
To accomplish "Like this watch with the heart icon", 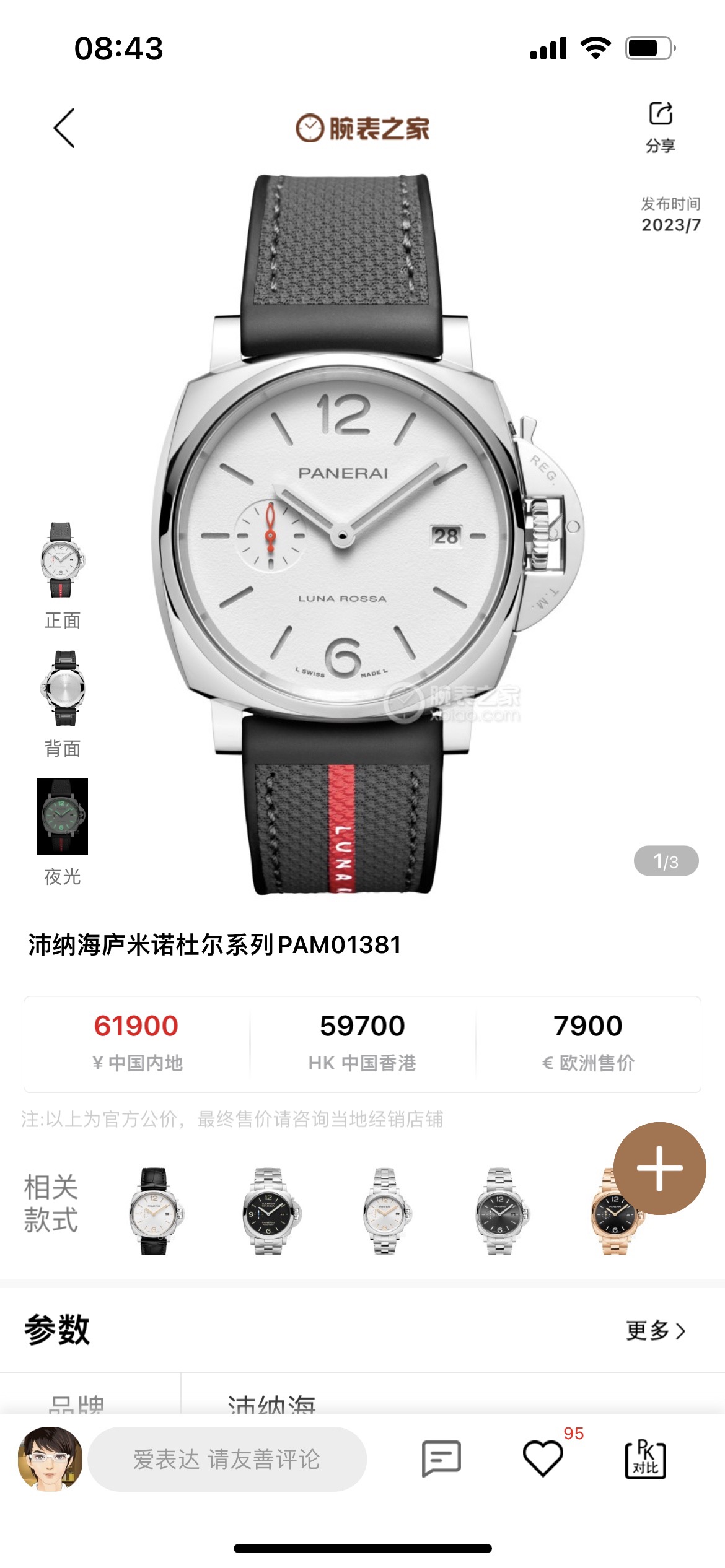I will coord(543,1458).
